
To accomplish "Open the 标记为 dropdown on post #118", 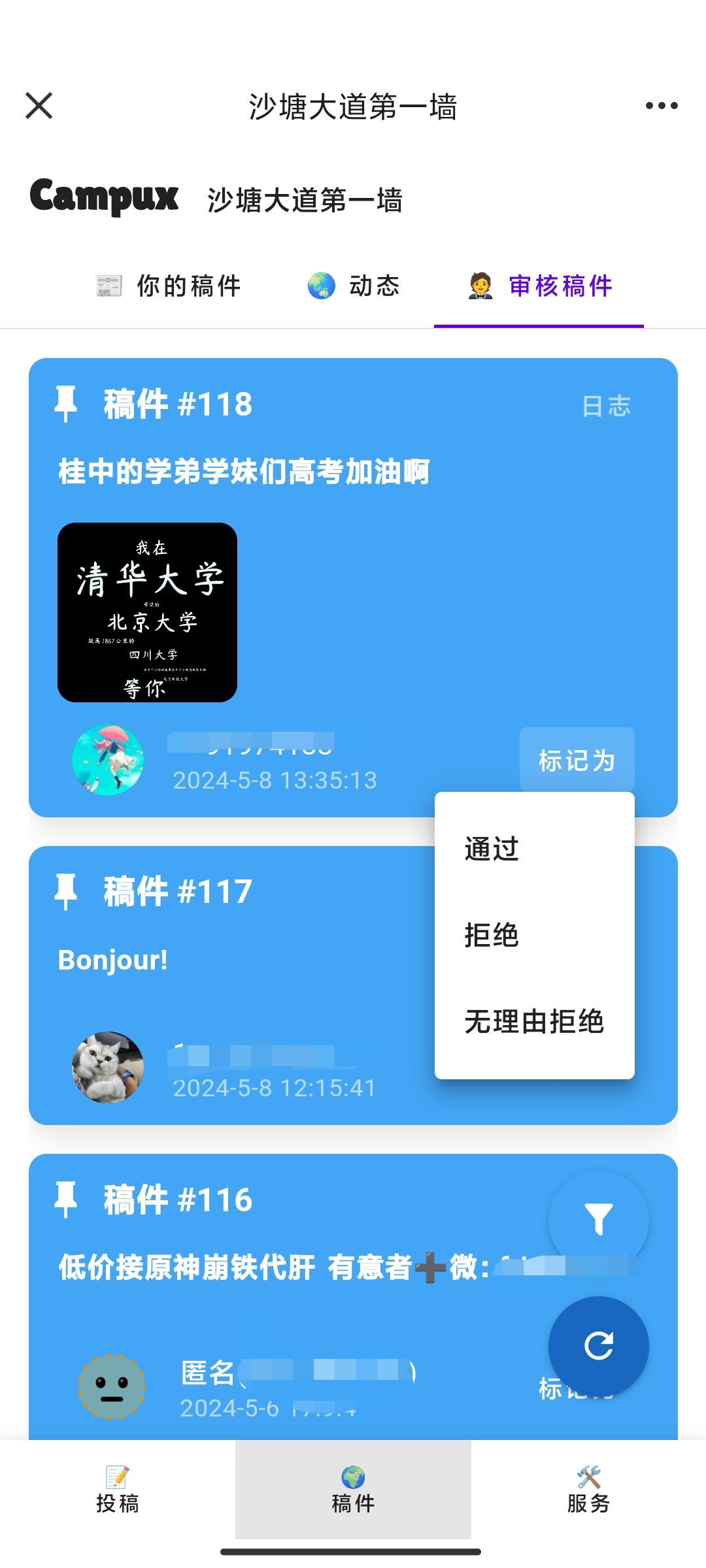I will coord(577,760).
